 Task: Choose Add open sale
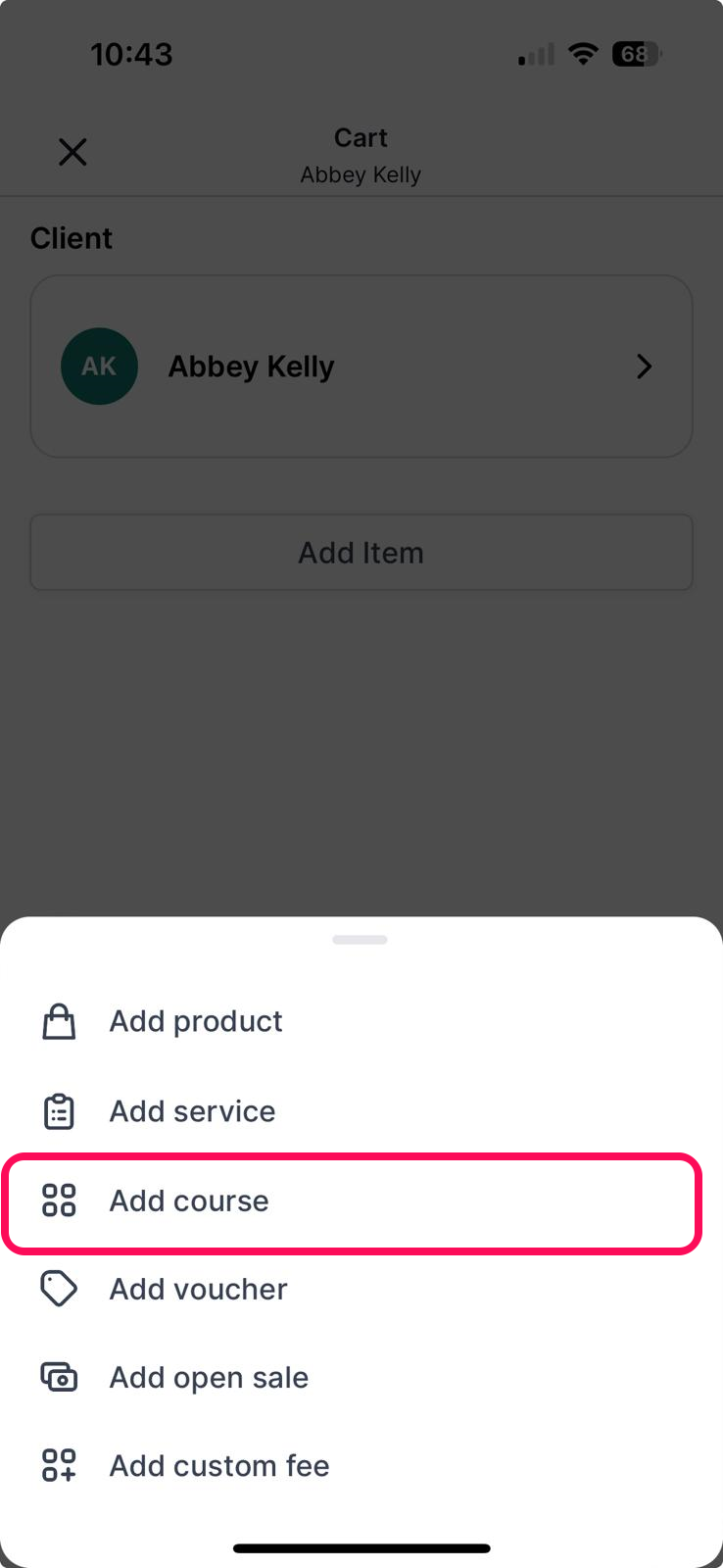pos(209,1378)
